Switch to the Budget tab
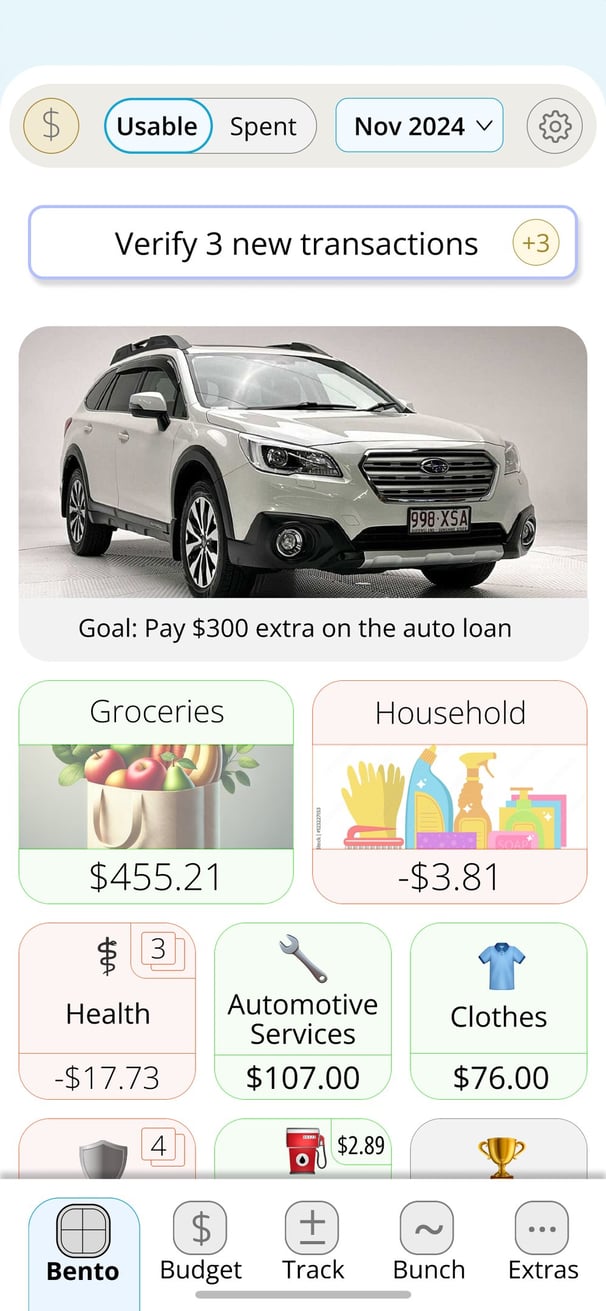 [201, 1243]
